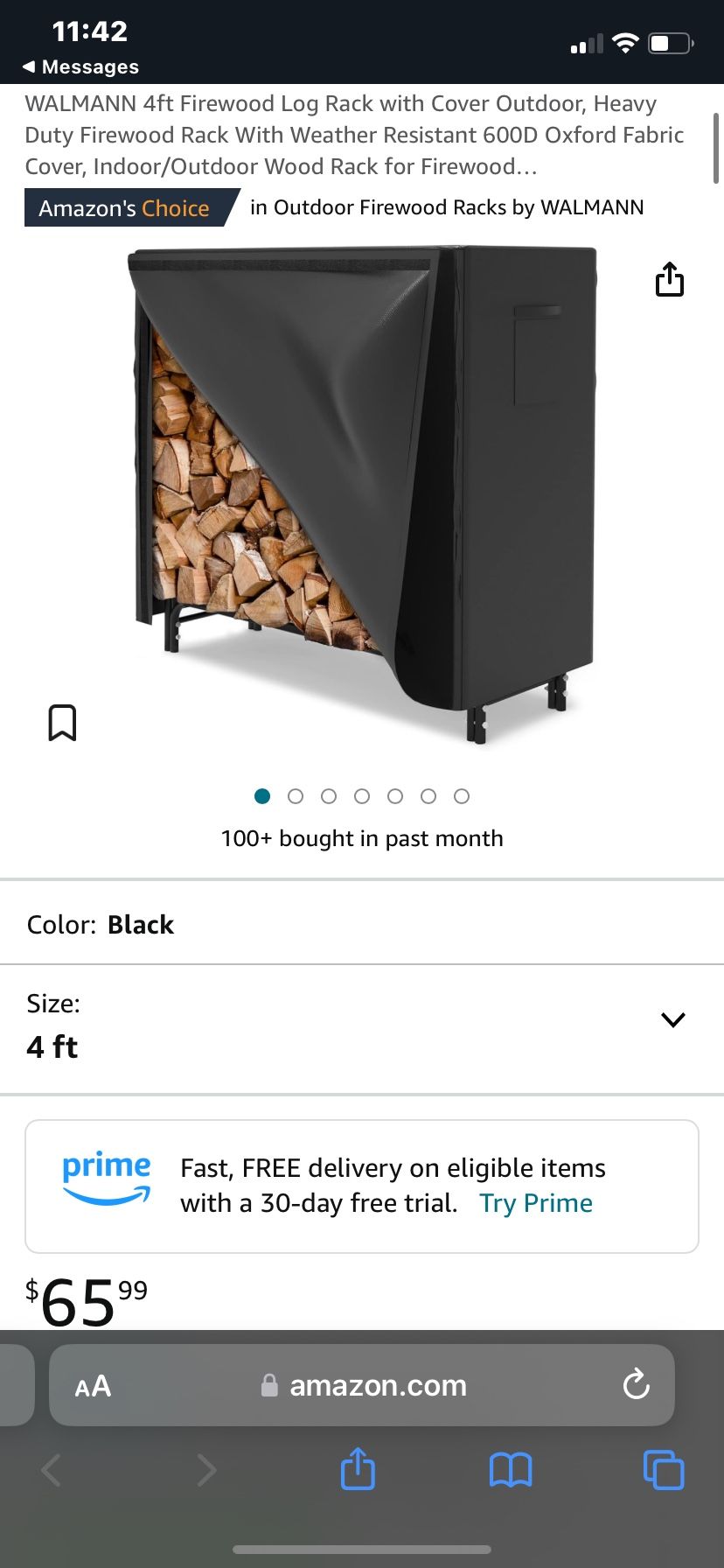724x1568 pixels.
Task: Share this firewood rack product
Action: pos(670,280)
